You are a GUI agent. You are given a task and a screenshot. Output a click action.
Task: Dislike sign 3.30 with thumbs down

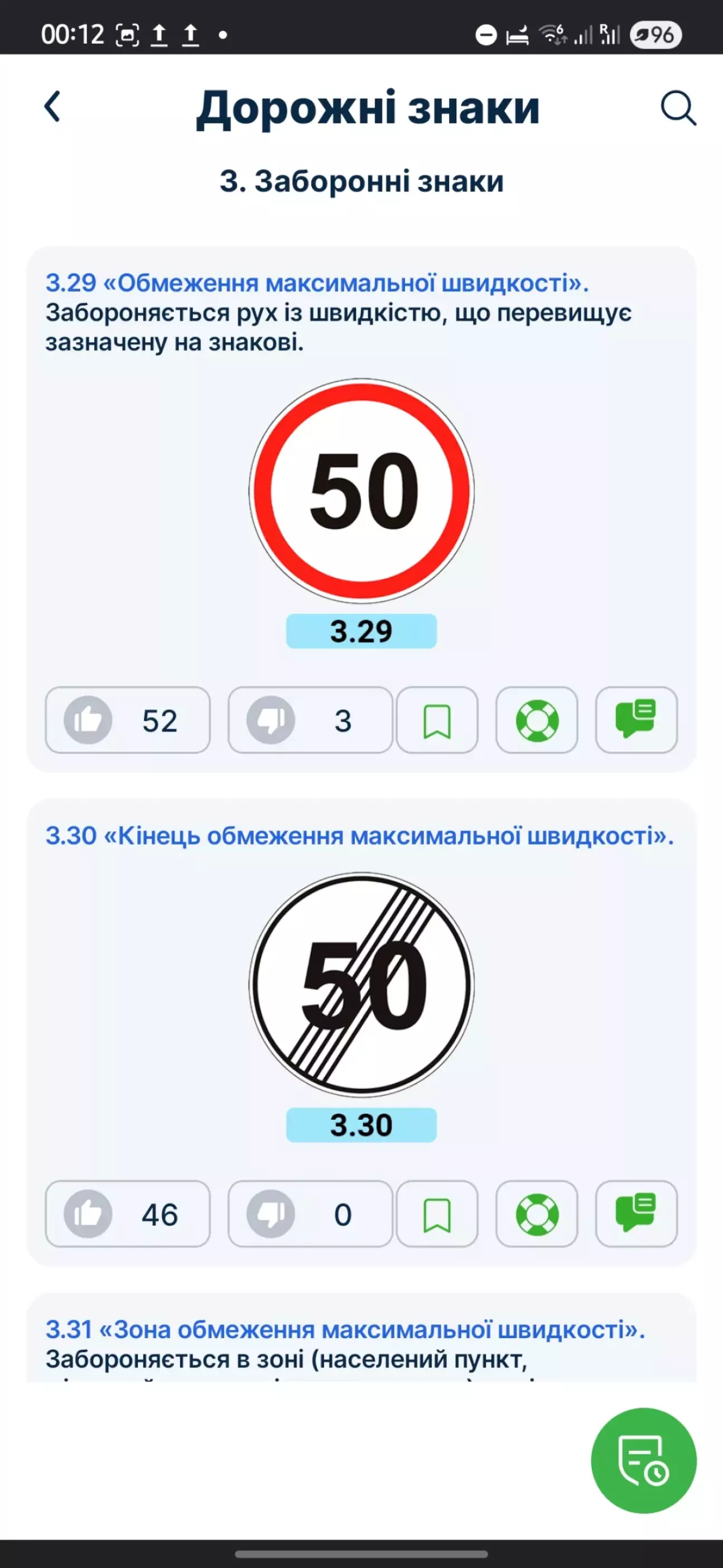click(310, 1214)
